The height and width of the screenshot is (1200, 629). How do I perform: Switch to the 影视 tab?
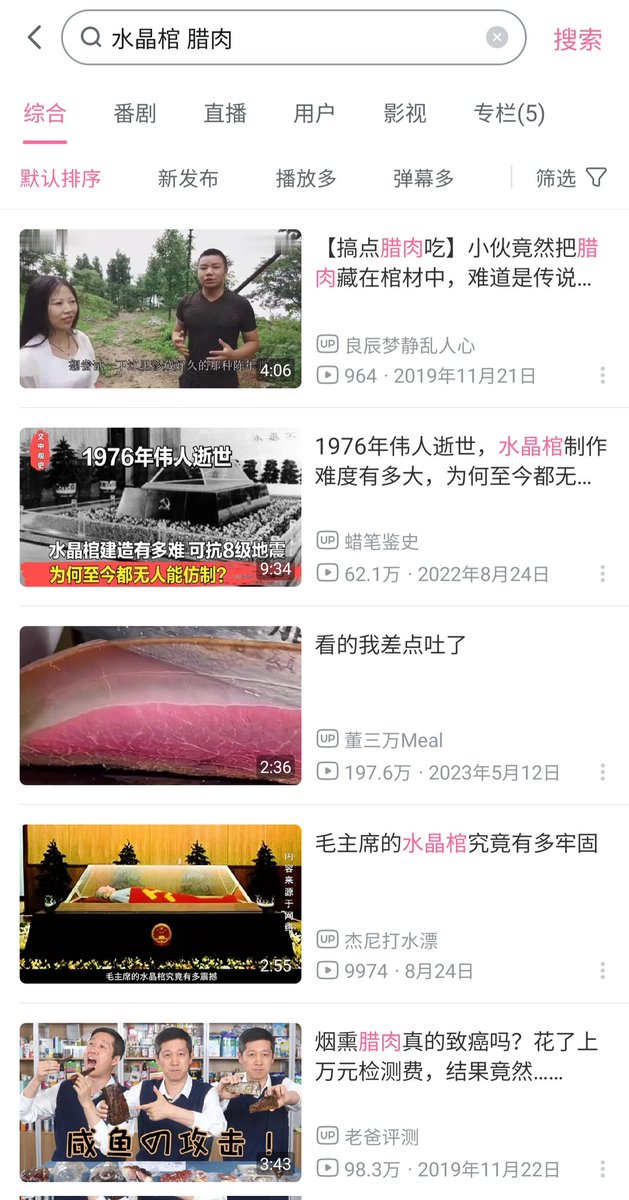[405, 113]
